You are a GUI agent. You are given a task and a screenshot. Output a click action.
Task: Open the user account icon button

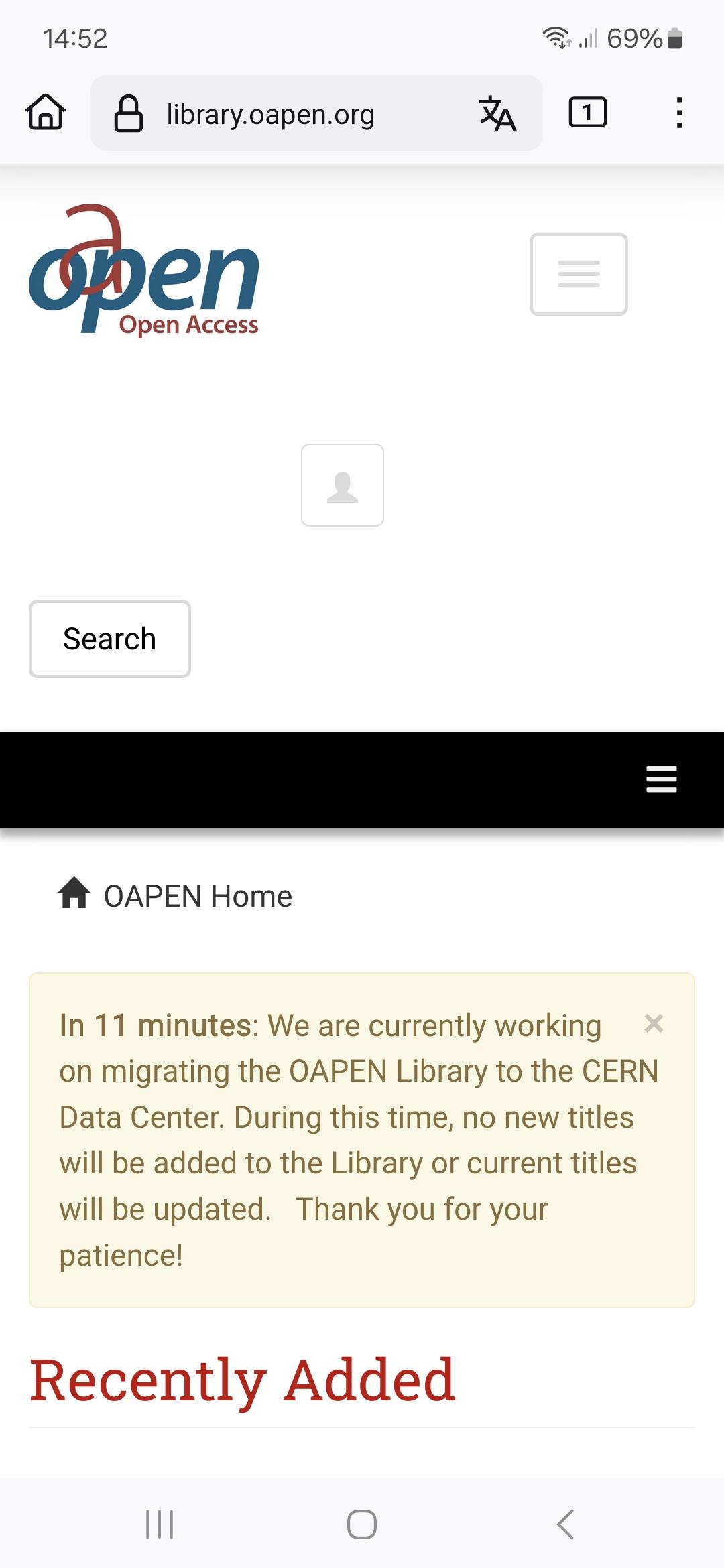coord(343,485)
